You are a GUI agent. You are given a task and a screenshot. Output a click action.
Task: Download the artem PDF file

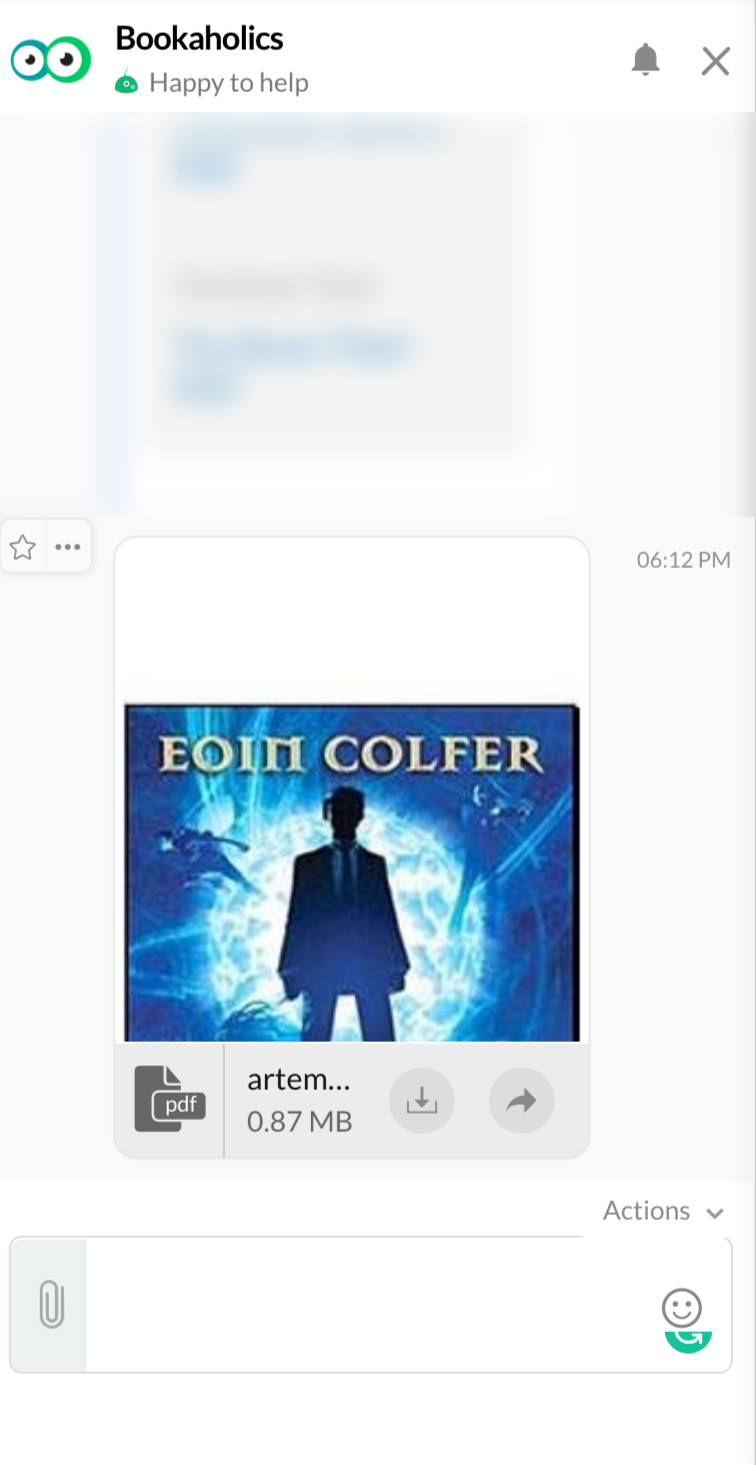coord(421,1101)
